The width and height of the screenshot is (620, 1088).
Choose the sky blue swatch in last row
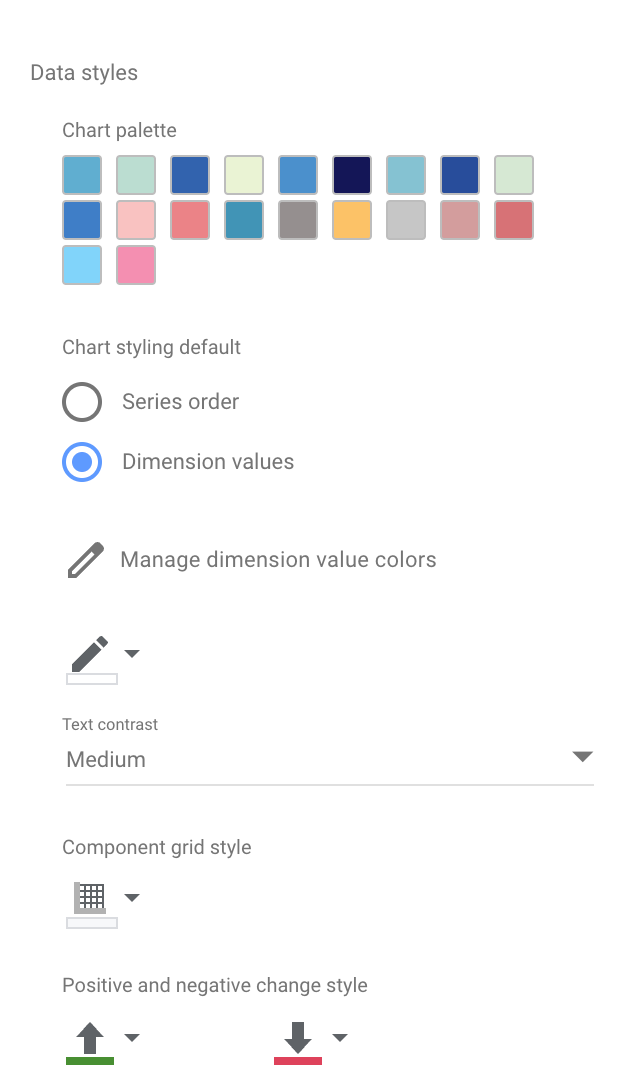pos(82,265)
